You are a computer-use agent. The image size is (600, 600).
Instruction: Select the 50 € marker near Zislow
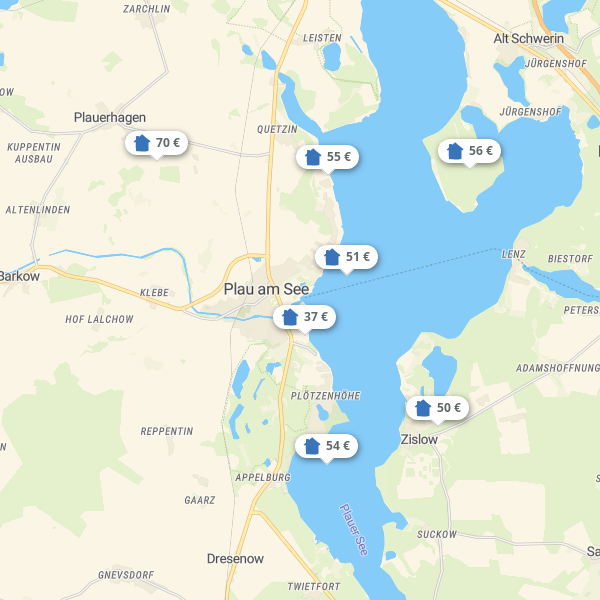click(438, 408)
